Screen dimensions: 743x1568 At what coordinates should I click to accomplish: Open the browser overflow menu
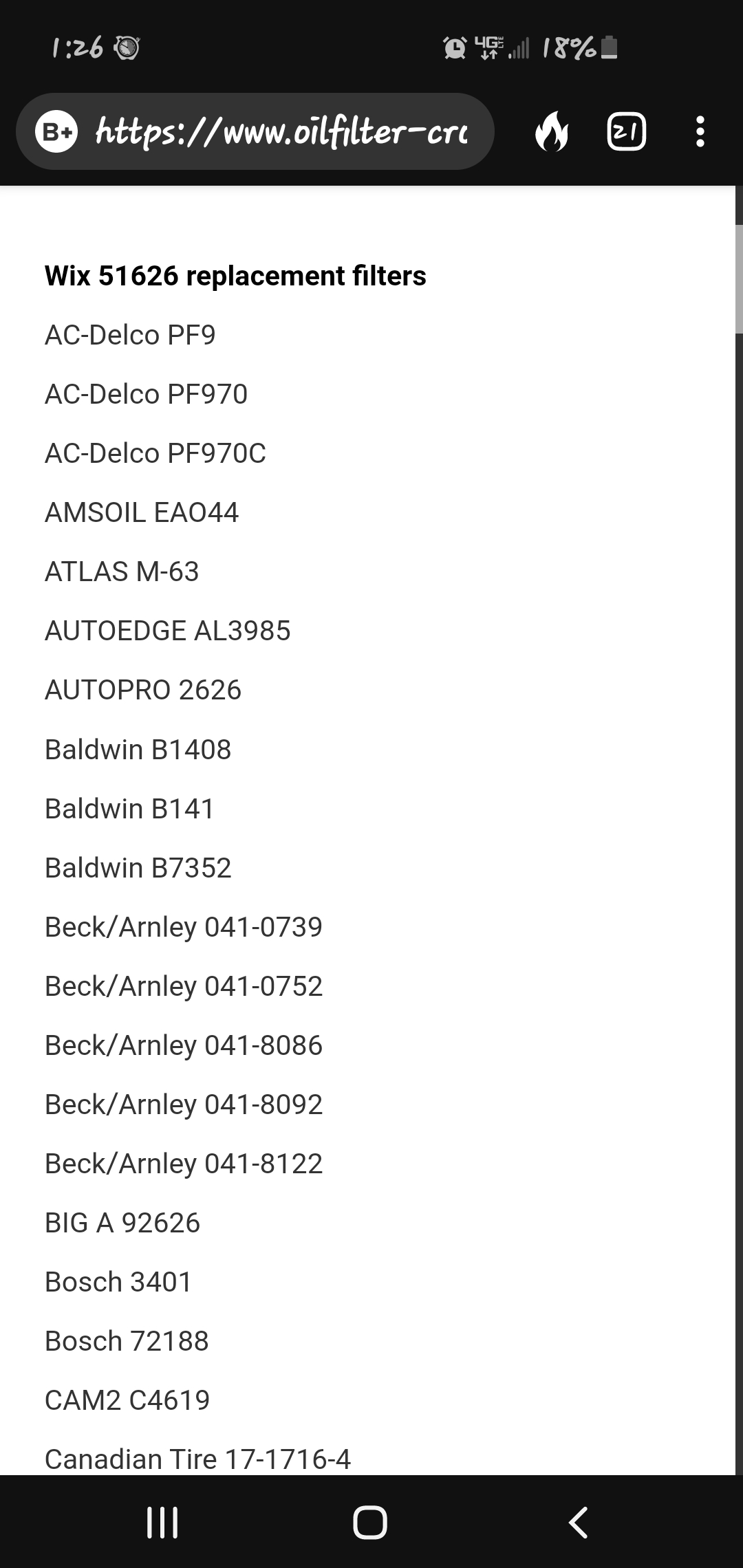pos(700,131)
